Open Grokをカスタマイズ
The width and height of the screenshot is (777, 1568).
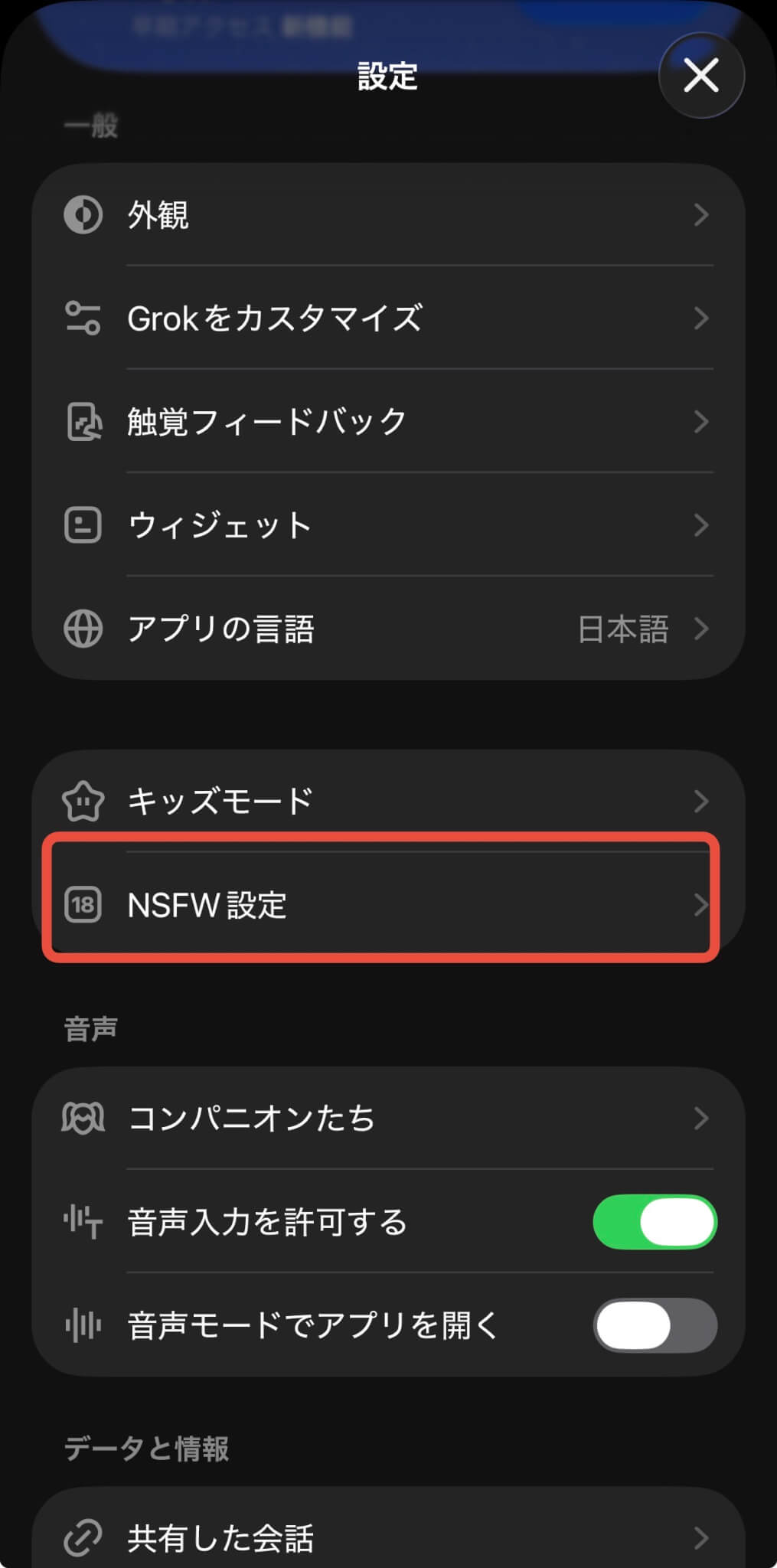pyautogui.click(x=387, y=318)
